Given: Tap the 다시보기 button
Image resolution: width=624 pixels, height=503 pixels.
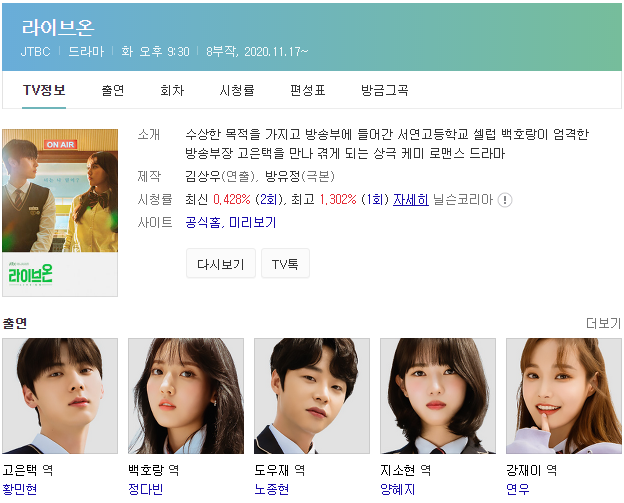Looking at the screenshot, I should point(220,264).
